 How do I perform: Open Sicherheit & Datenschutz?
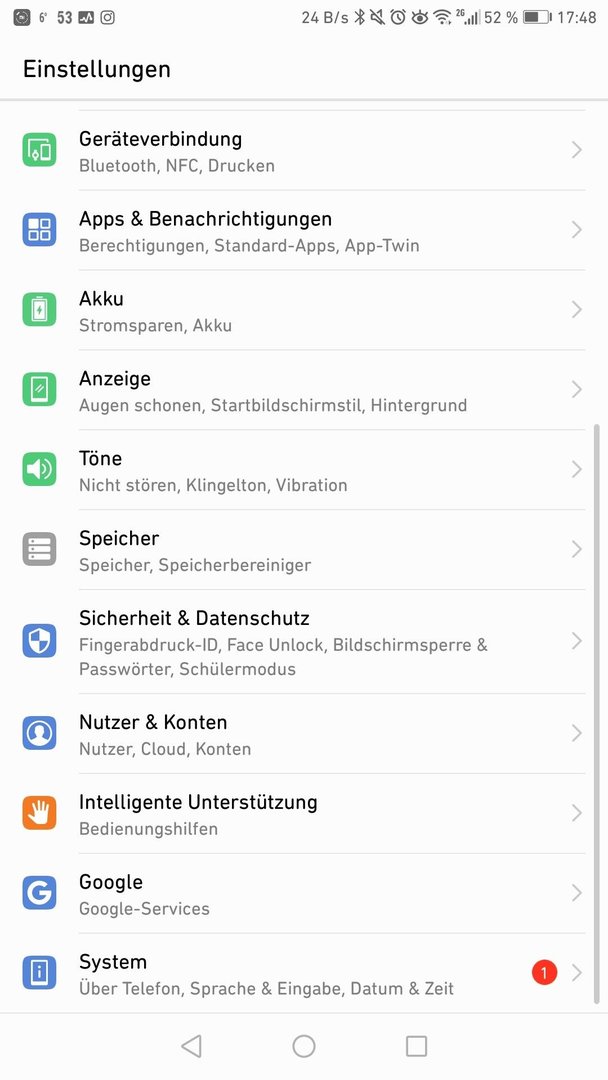(x=304, y=642)
